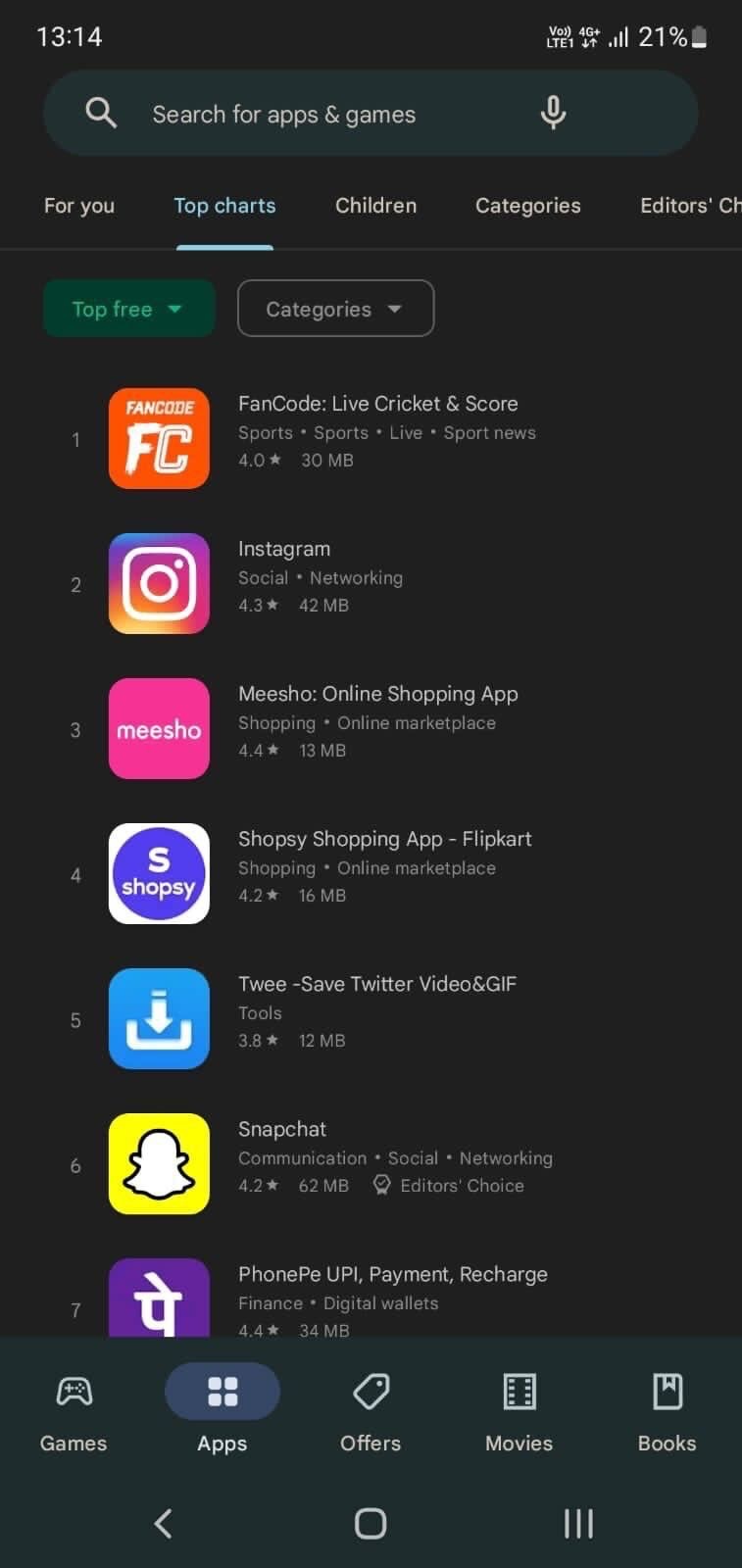Go to the Categories tab
Image resolution: width=742 pixels, height=1568 pixels.
[527, 206]
